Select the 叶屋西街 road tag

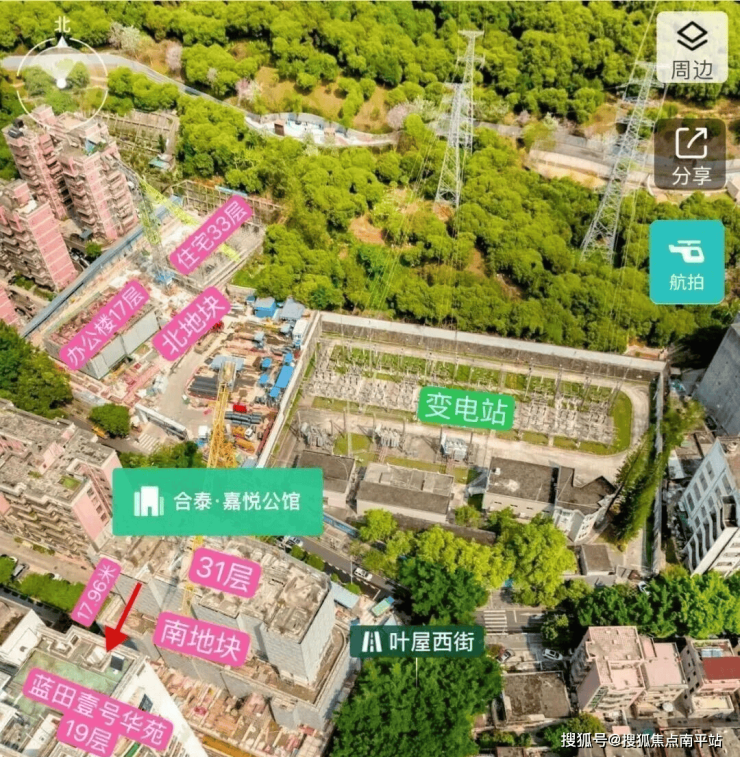tap(417, 642)
